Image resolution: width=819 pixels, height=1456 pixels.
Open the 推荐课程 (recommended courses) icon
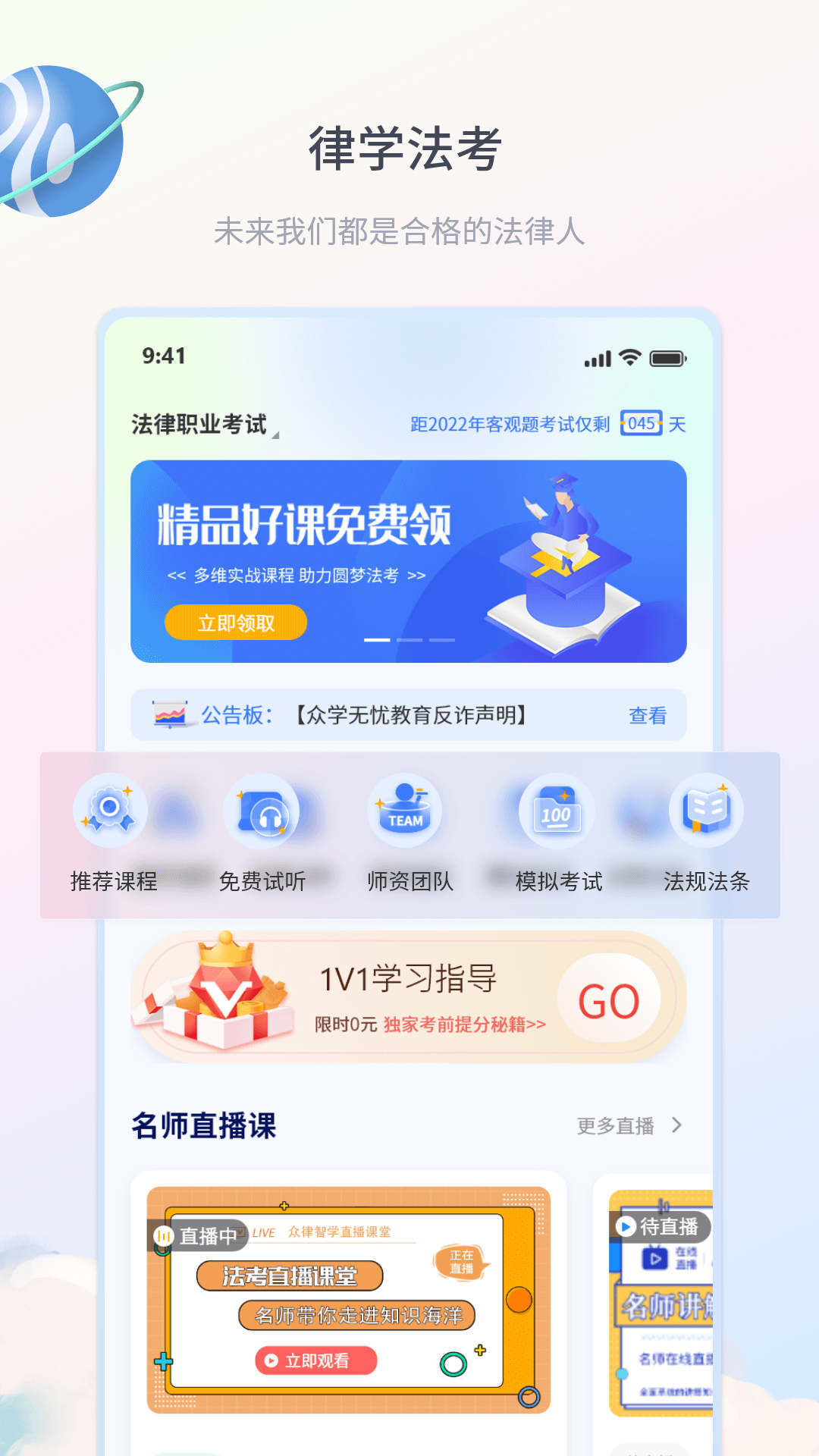[111, 811]
